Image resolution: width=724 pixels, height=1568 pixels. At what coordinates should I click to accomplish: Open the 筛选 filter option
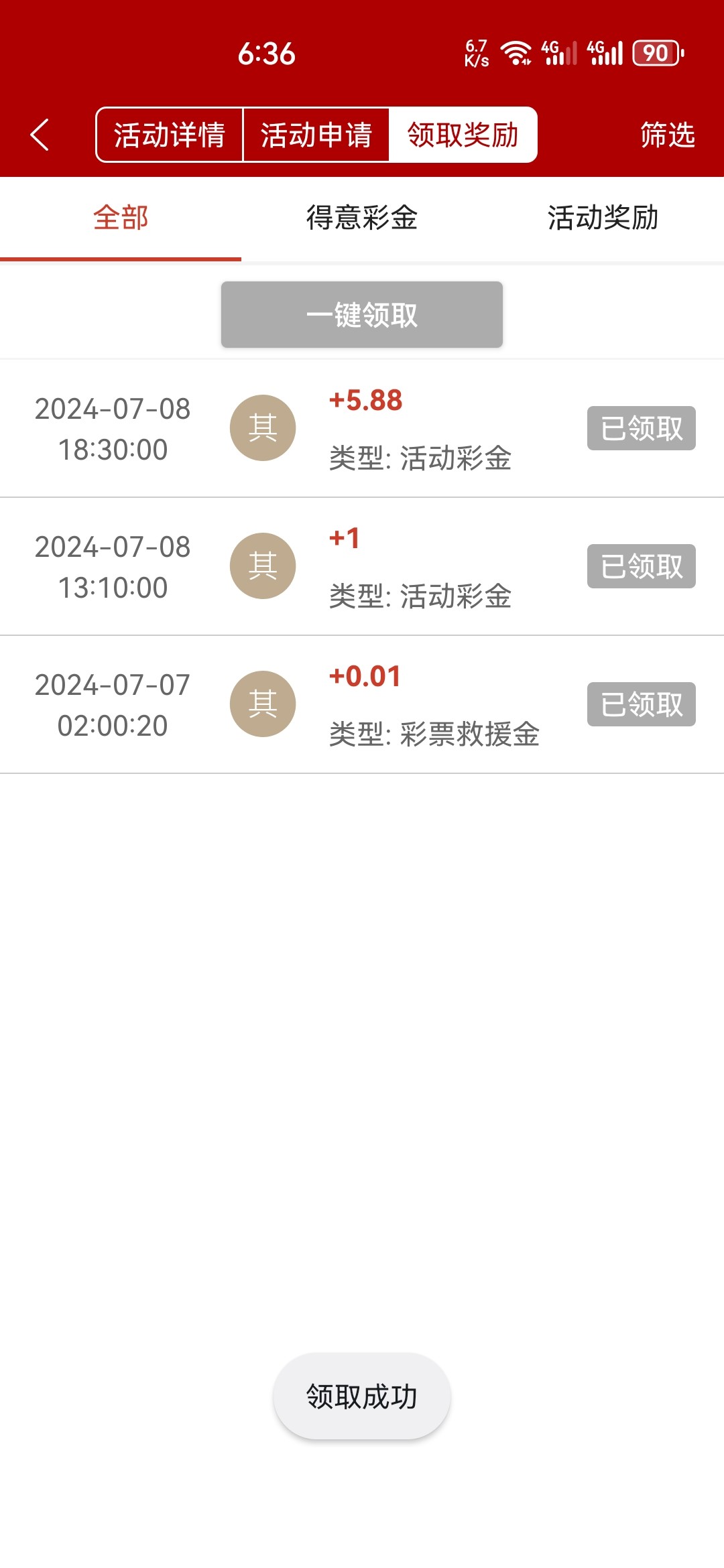coord(668,135)
